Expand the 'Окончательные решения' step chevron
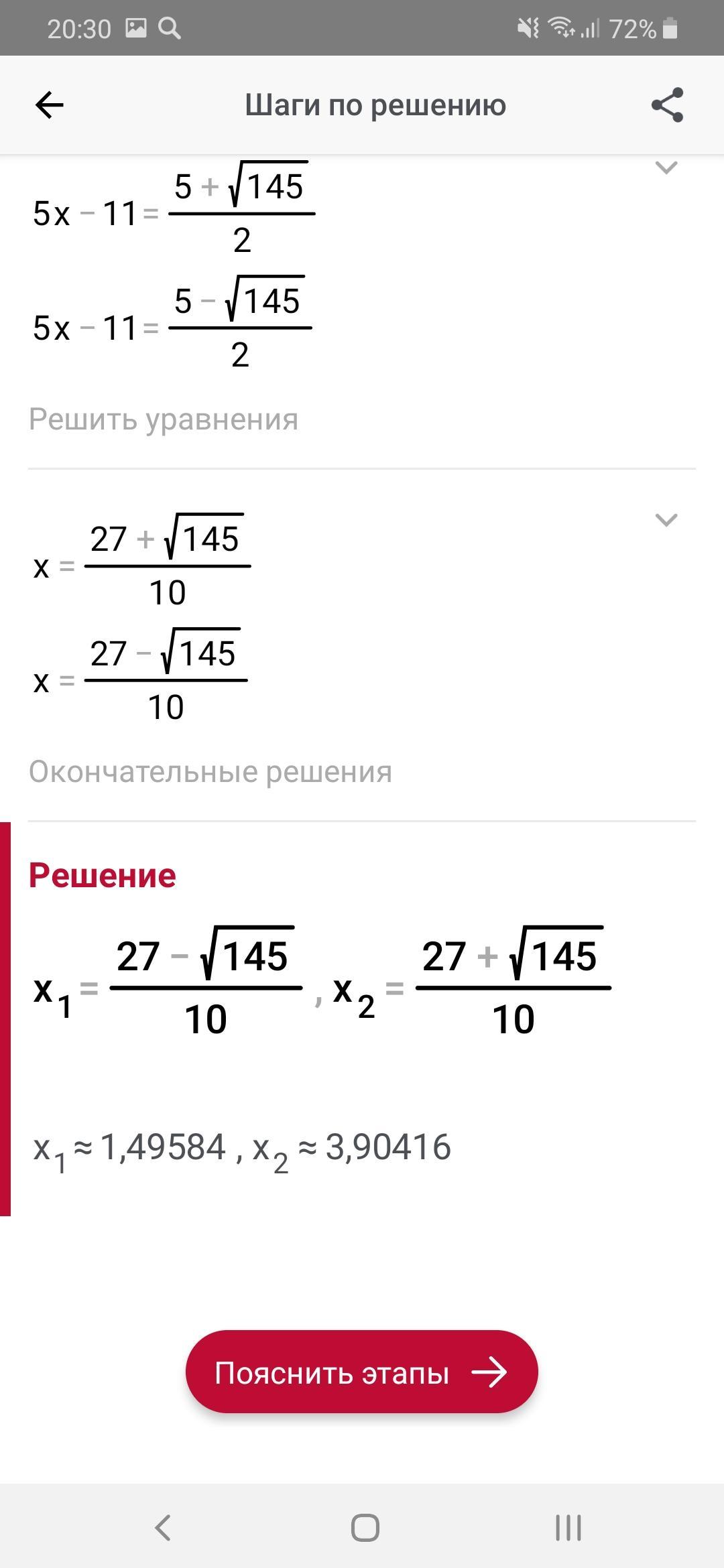Image resolution: width=724 pixels, height=1568 pixels. (x=666, y=519)
